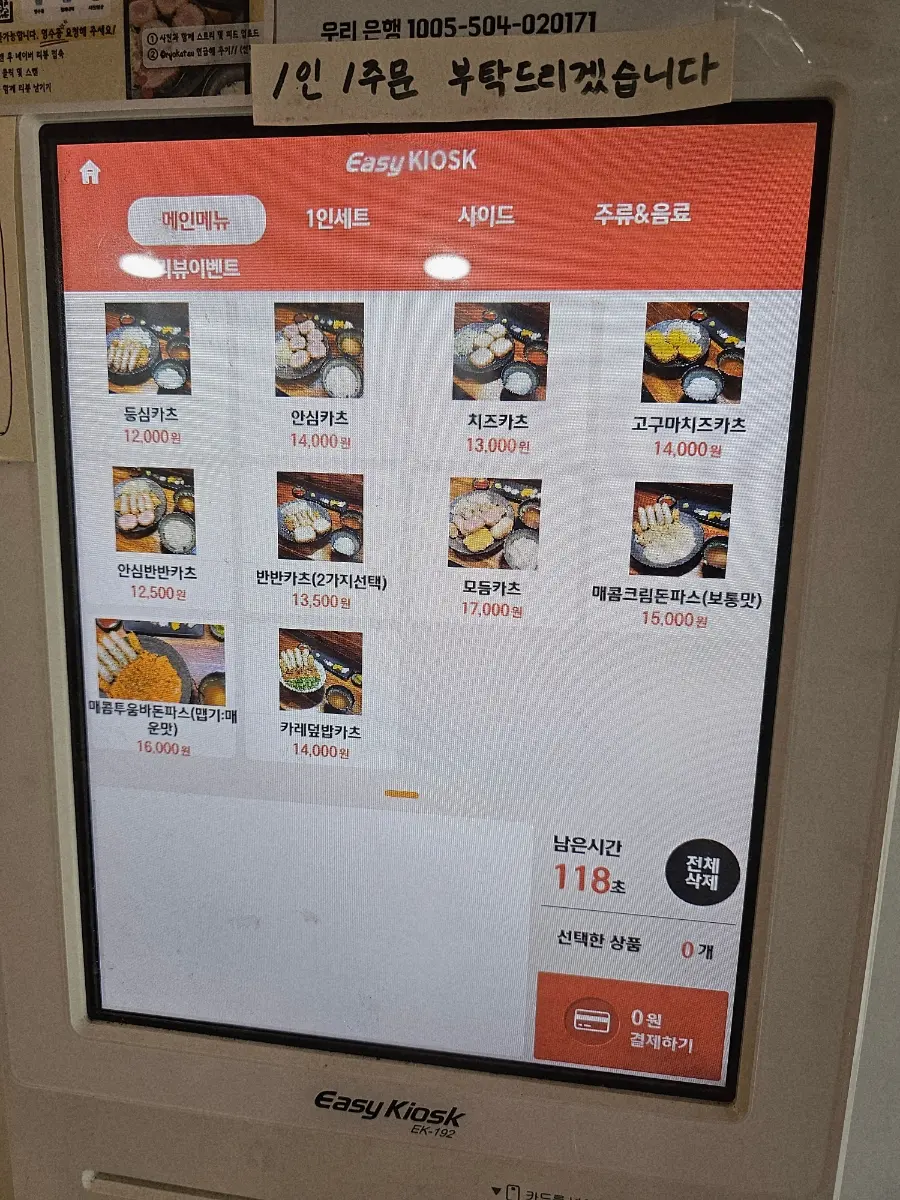Switch to the 1인세트 tab

pos(338,218)
